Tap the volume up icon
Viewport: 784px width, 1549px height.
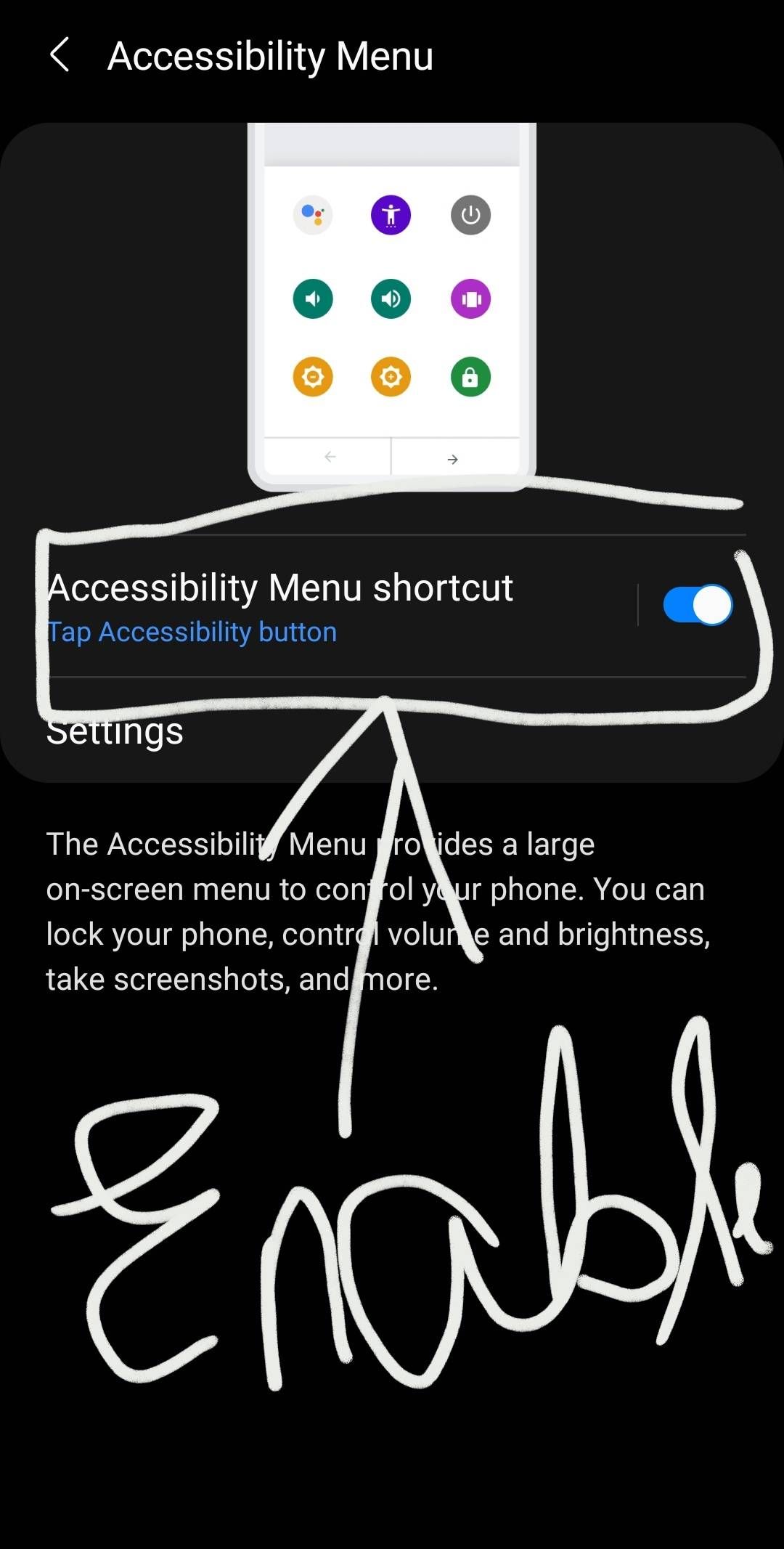pos(391,298)
